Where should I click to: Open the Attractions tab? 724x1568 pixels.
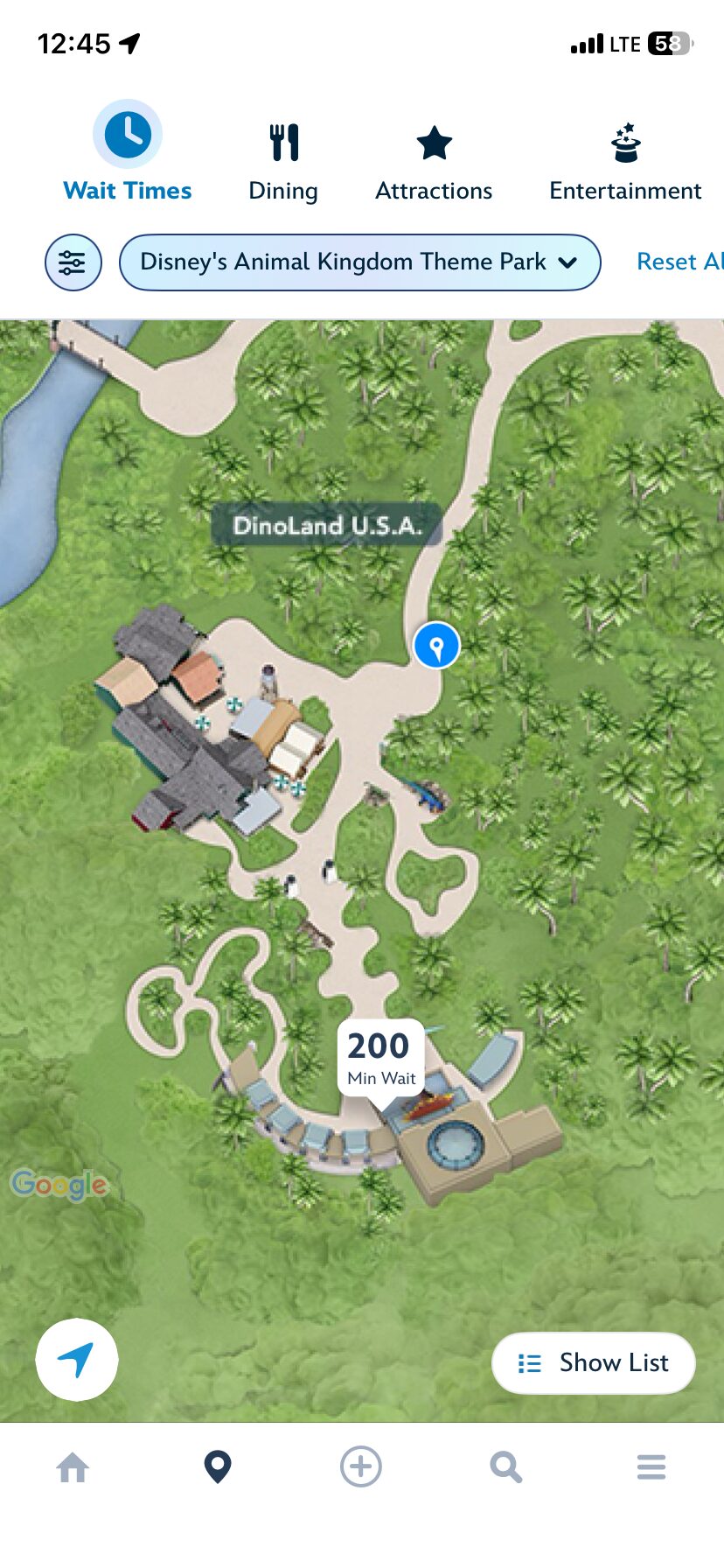(434, 162)
